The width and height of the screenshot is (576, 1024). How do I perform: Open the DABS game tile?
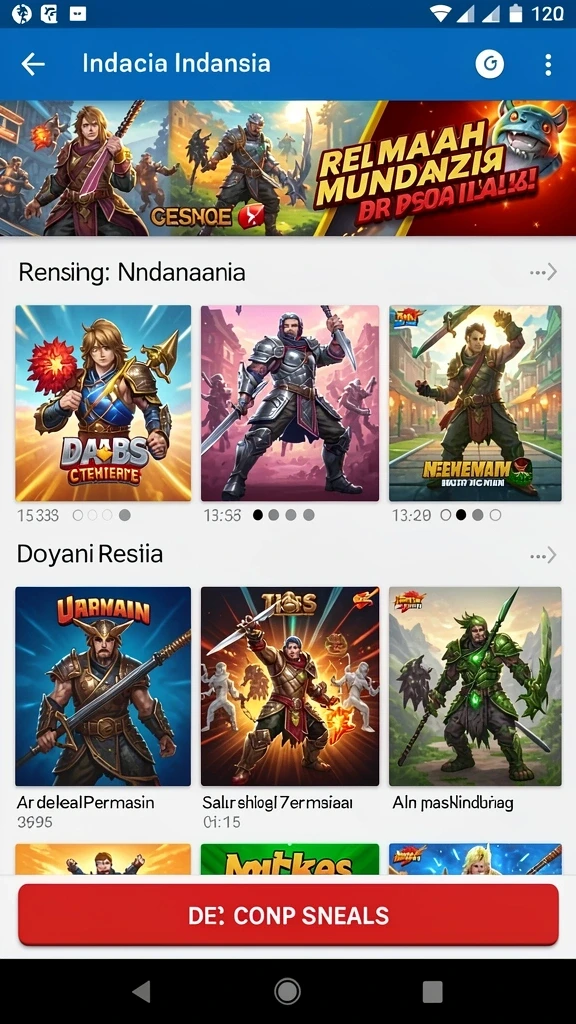click(103, 403)
